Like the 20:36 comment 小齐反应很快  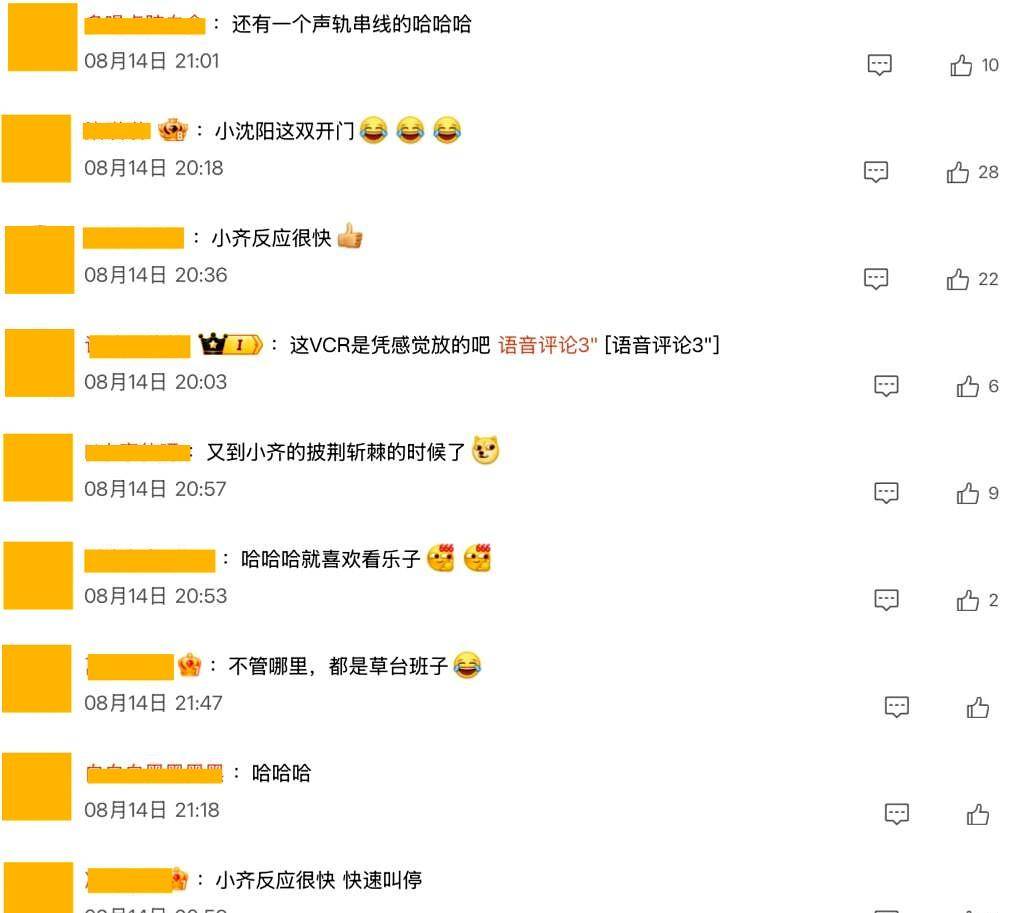[x=957, y=279]
